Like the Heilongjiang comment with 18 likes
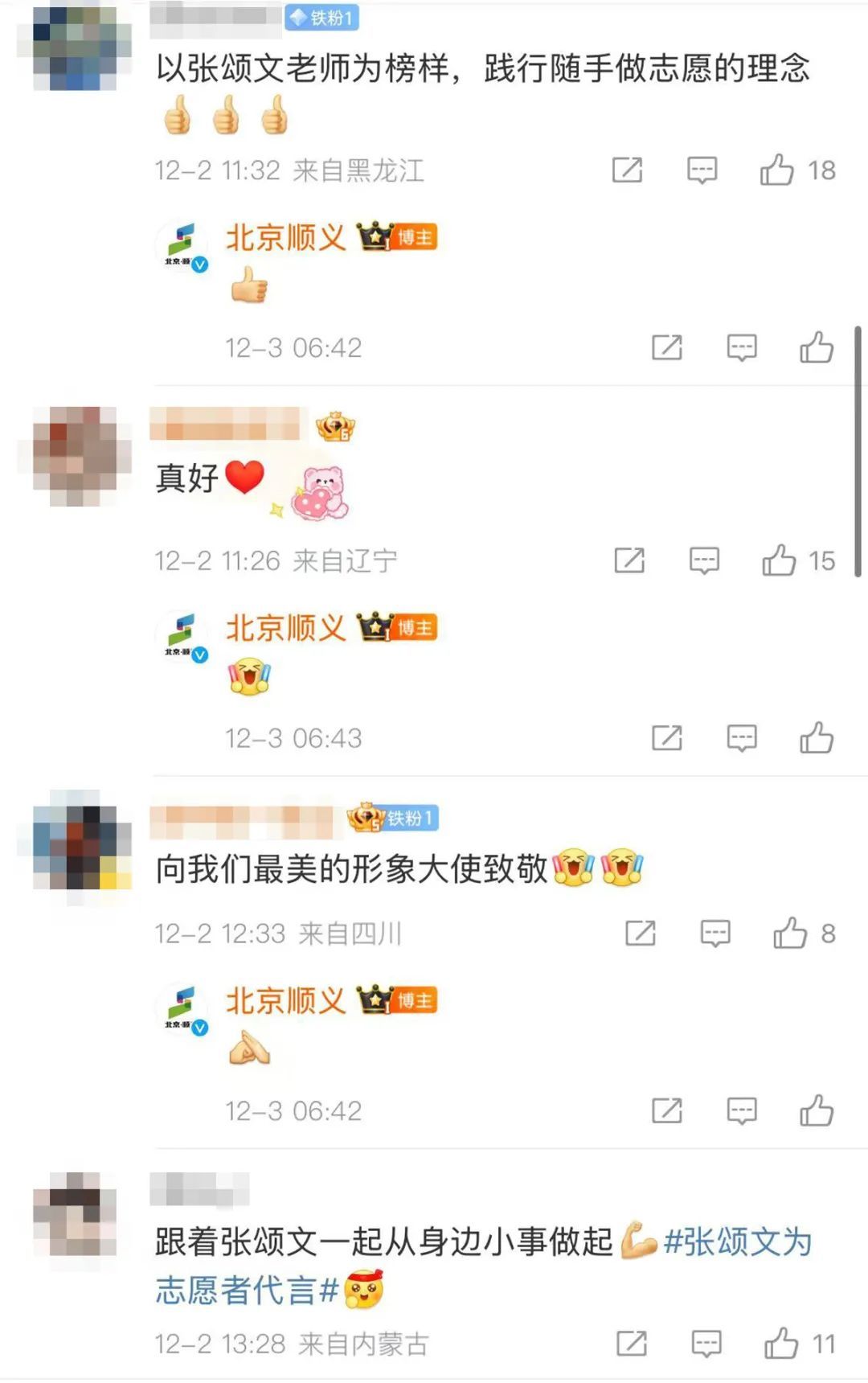The width and height of the screenshot is (868, 1383). [777, 170]
